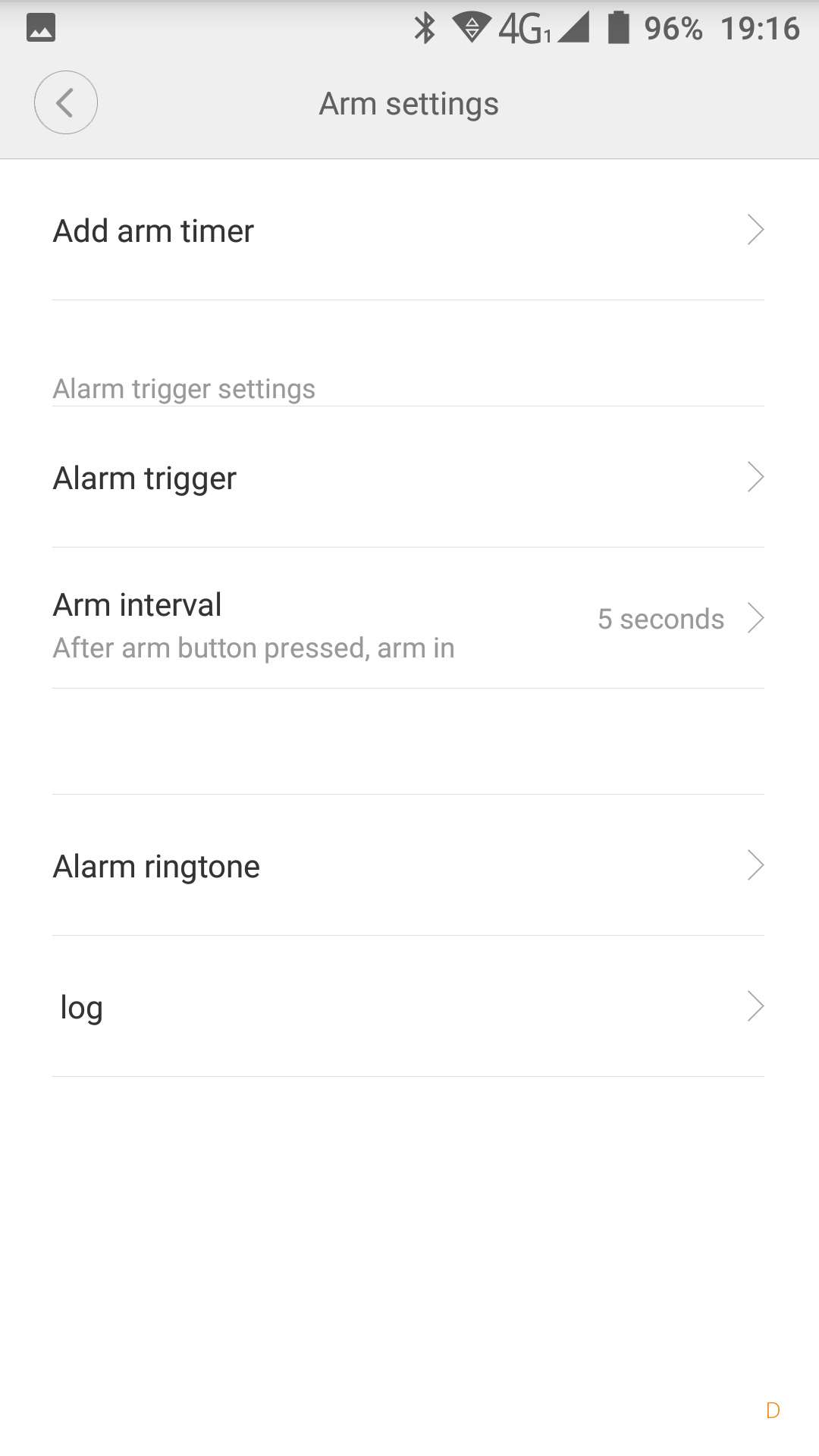Screen dimensions: 819x1456
Task: Open Add arm timer
Action: pos(408,231)
